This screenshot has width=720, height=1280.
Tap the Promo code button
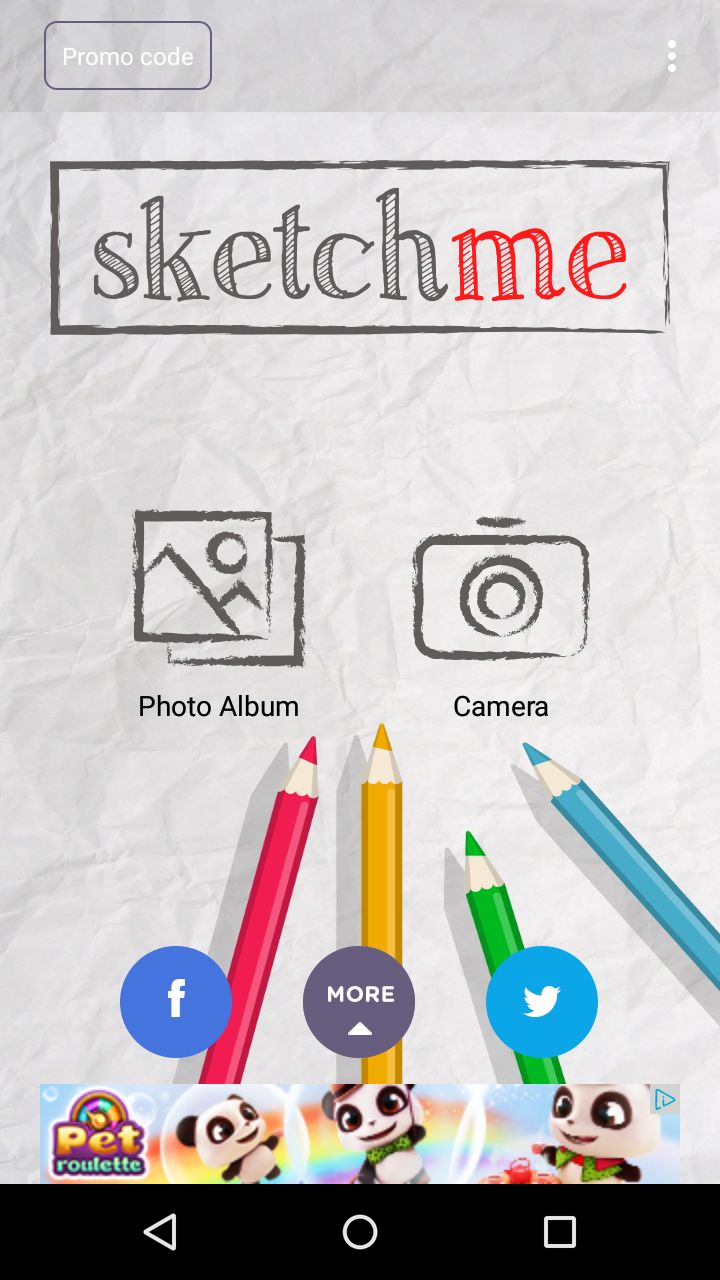(128, 56)
